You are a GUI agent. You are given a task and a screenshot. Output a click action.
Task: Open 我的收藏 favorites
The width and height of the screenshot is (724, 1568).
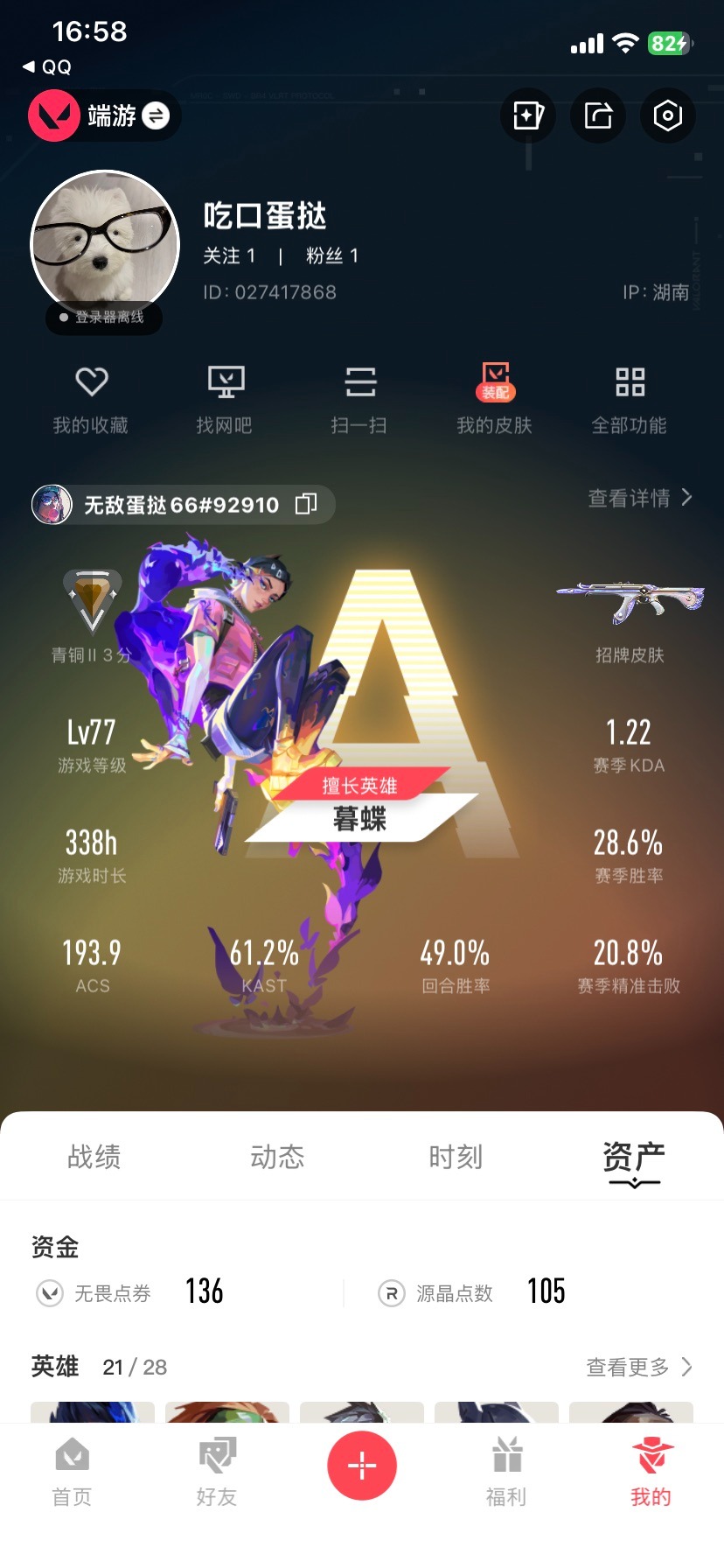coord(90,399)
